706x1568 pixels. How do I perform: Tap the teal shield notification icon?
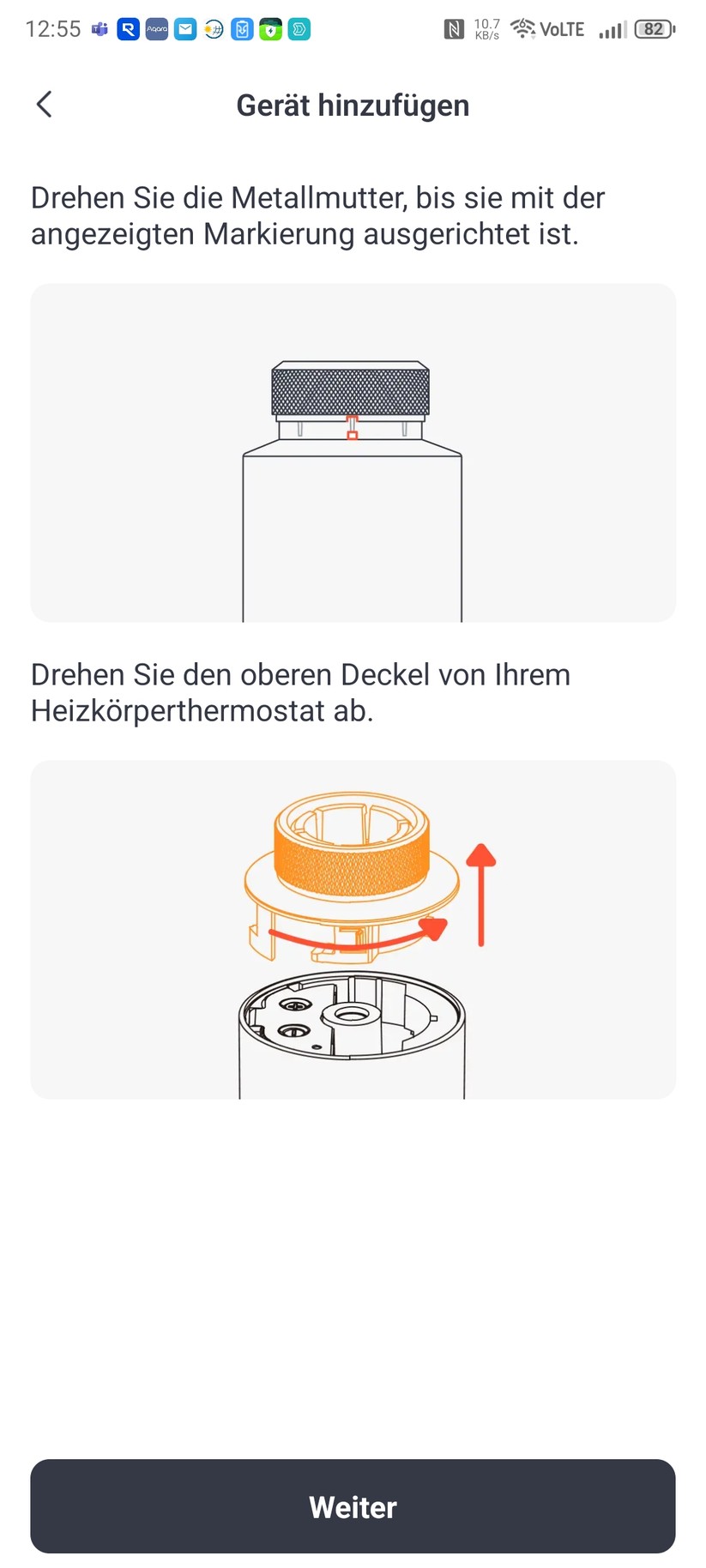tap(241, 28)
